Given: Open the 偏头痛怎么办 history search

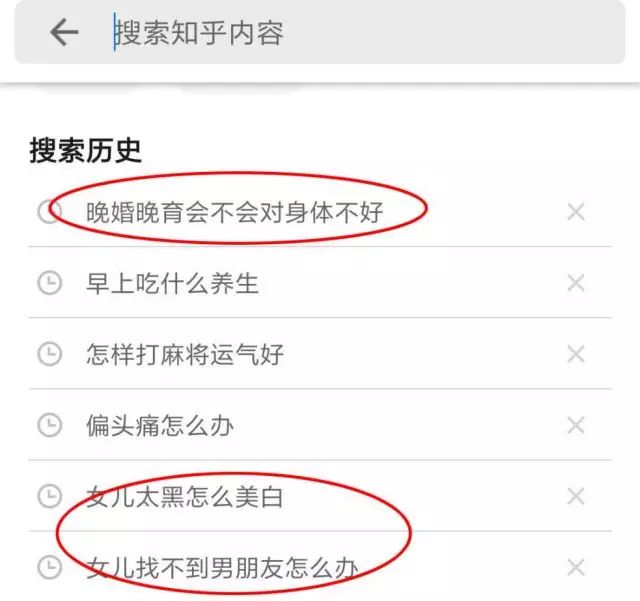Looking at the screenshot, I should pyautogui.click(x=160, y=426).
